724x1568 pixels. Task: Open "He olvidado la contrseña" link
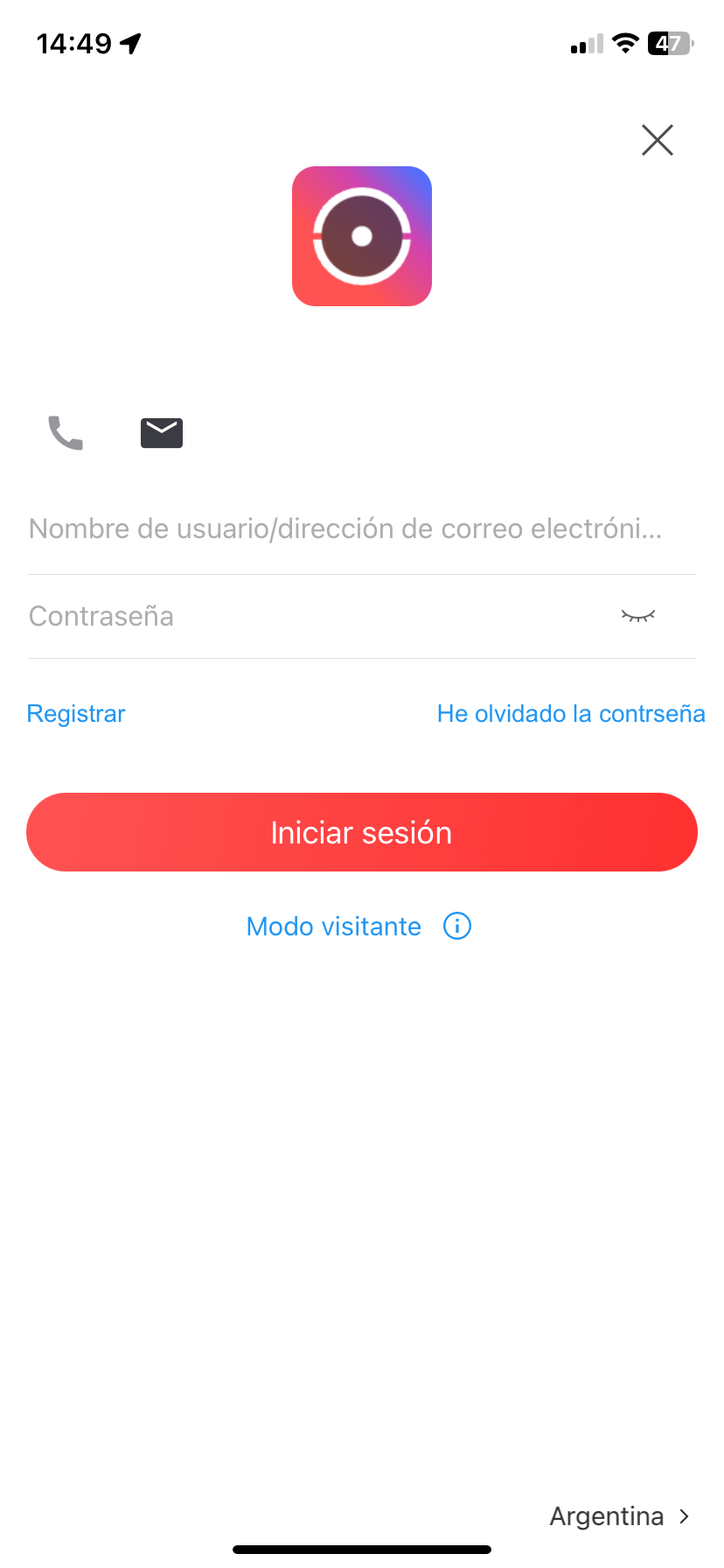click(x=571, y=714)
